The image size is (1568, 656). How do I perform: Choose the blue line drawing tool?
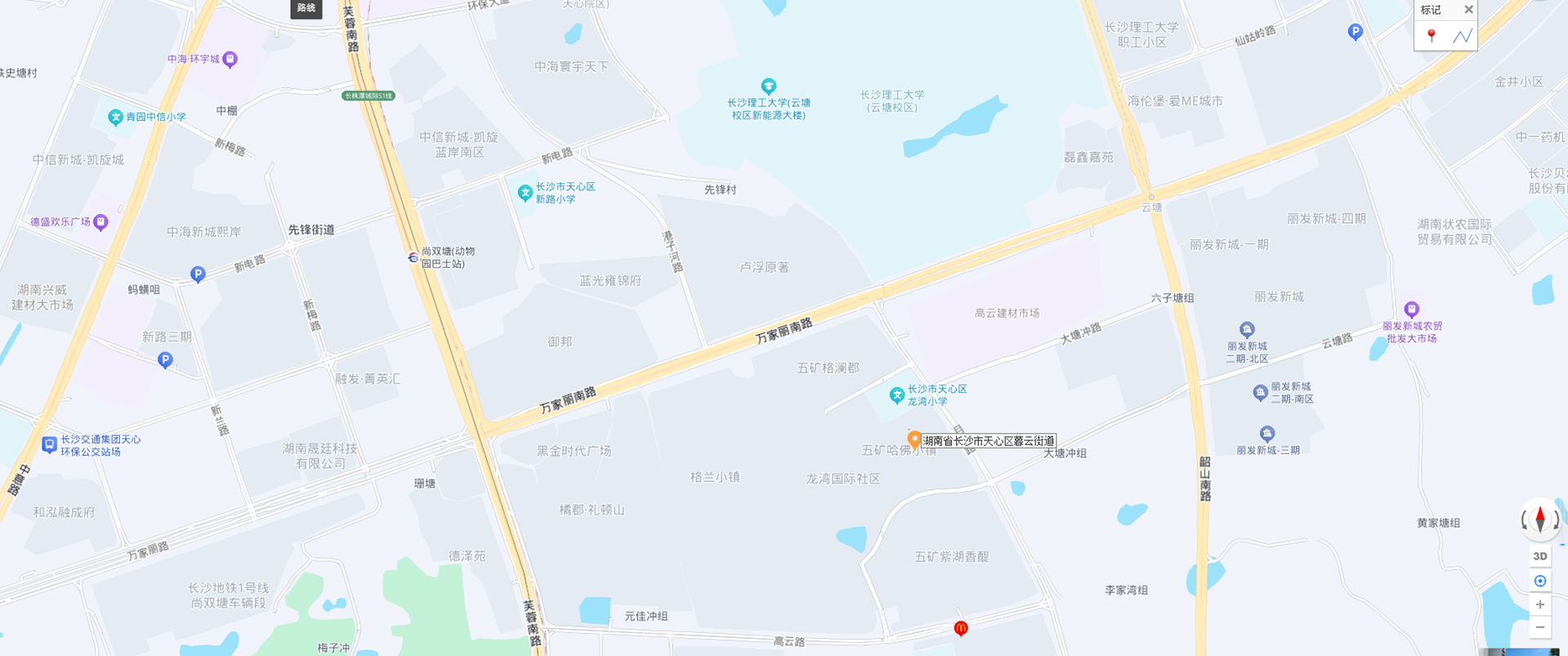point(1462,36)
